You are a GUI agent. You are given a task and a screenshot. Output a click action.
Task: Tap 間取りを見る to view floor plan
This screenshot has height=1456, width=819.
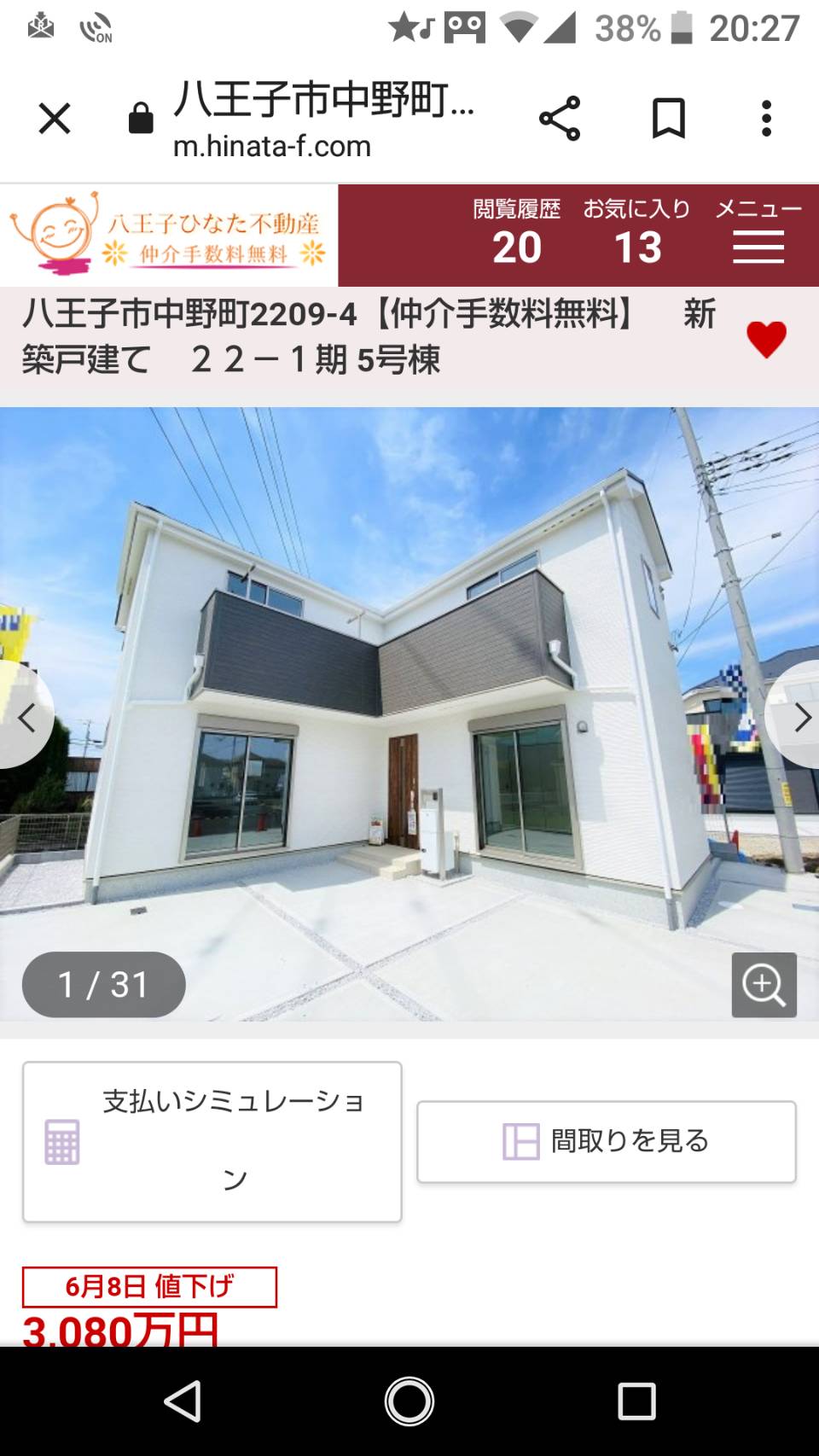pyautogui.click(x=607, y=1141)
